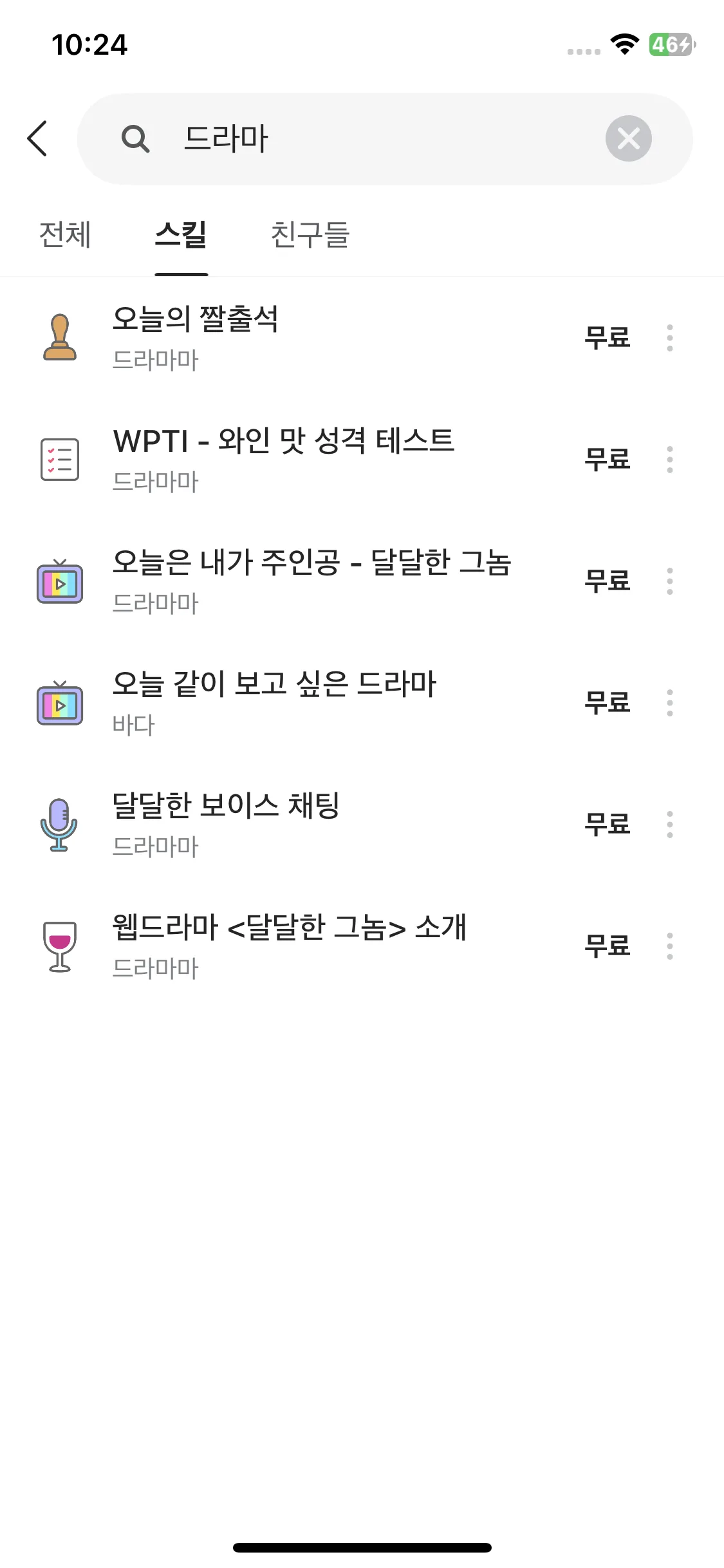Viewport: 724px width, 1568px height.
Task: Show more options for 웹드라마 소개
Action: click(670, 946)
